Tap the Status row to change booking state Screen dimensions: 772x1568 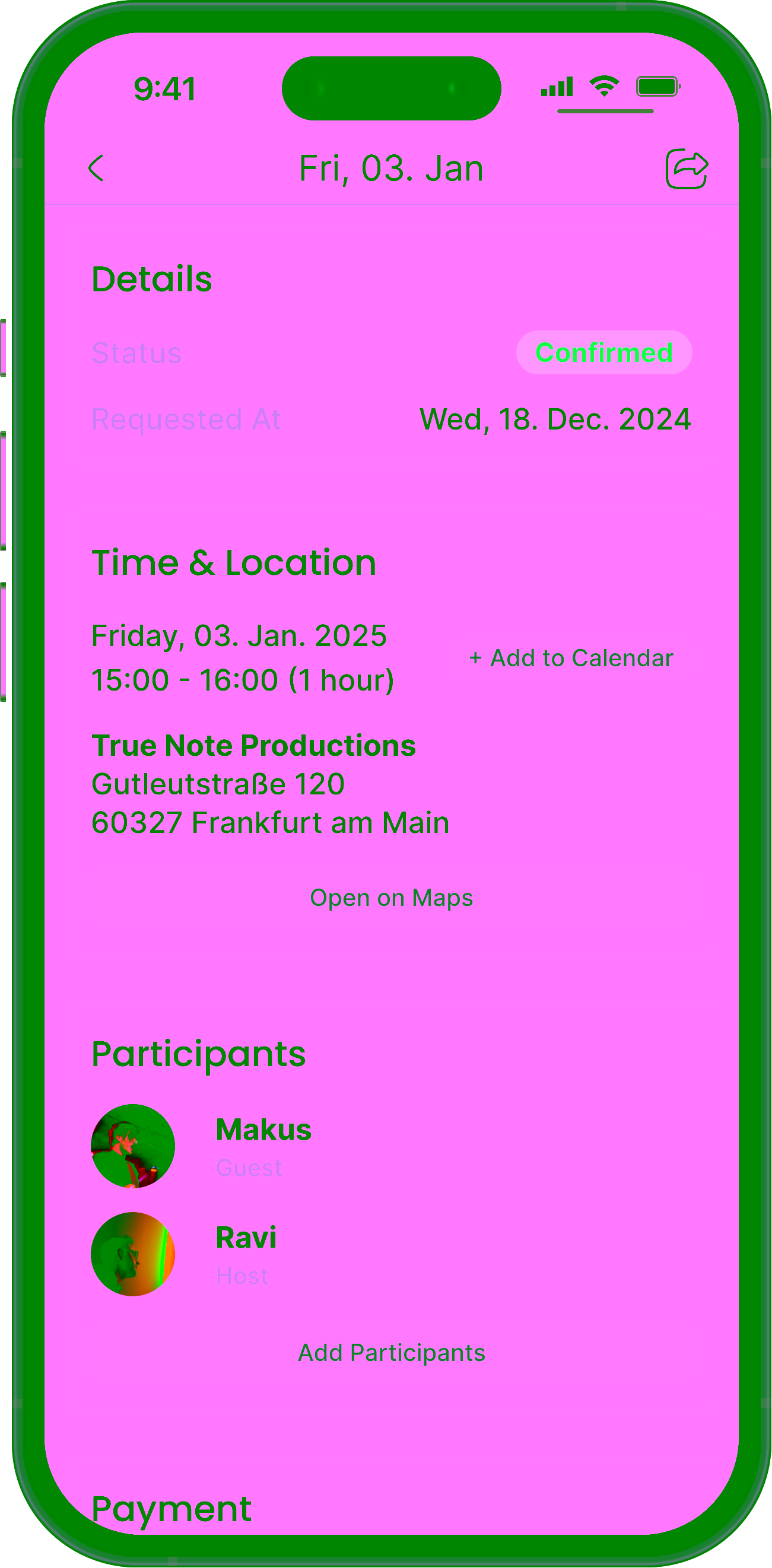136,352
